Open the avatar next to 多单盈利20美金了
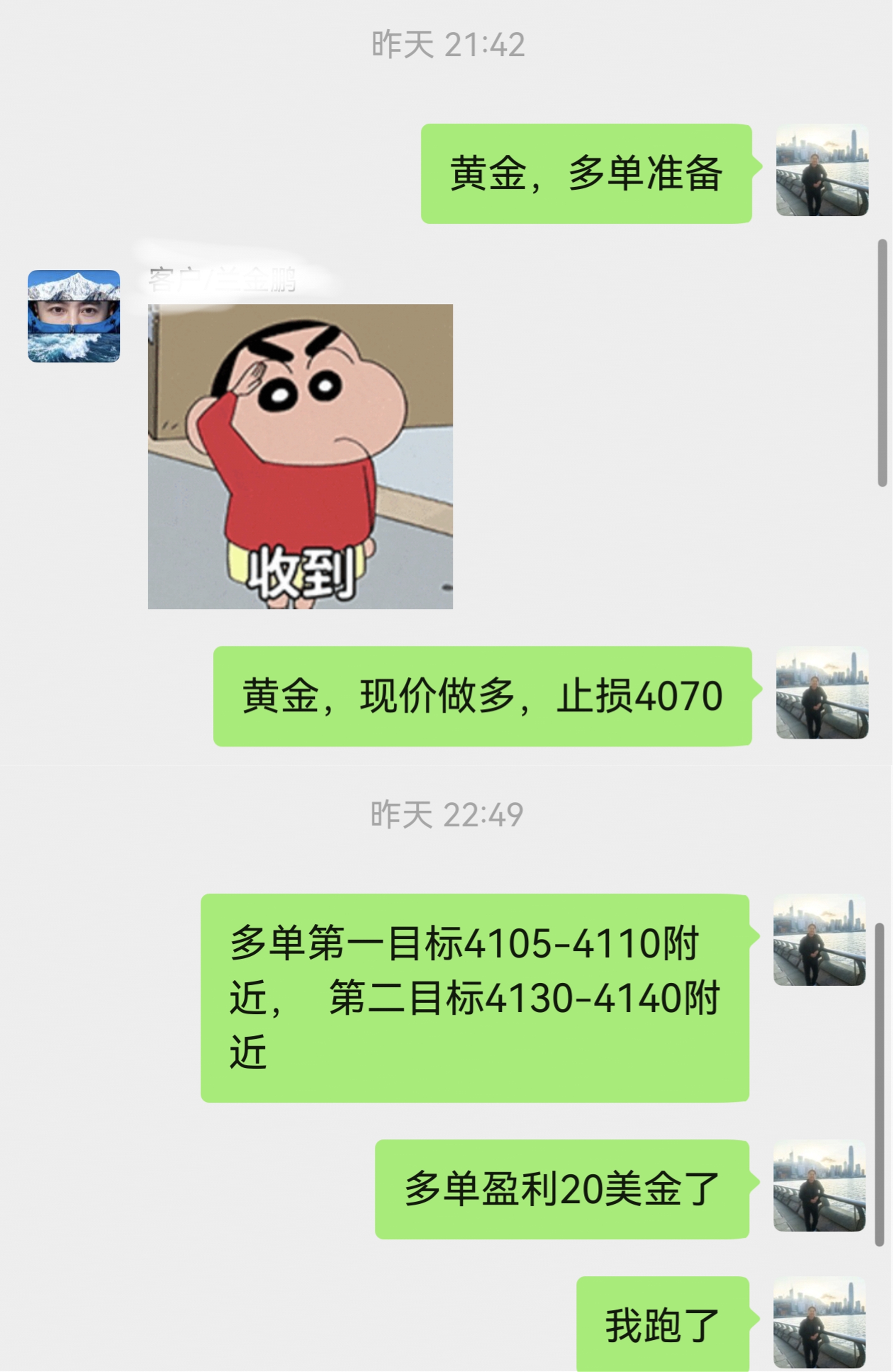The height and width of the screenshot is (1372, 893). click(819, 1185)
